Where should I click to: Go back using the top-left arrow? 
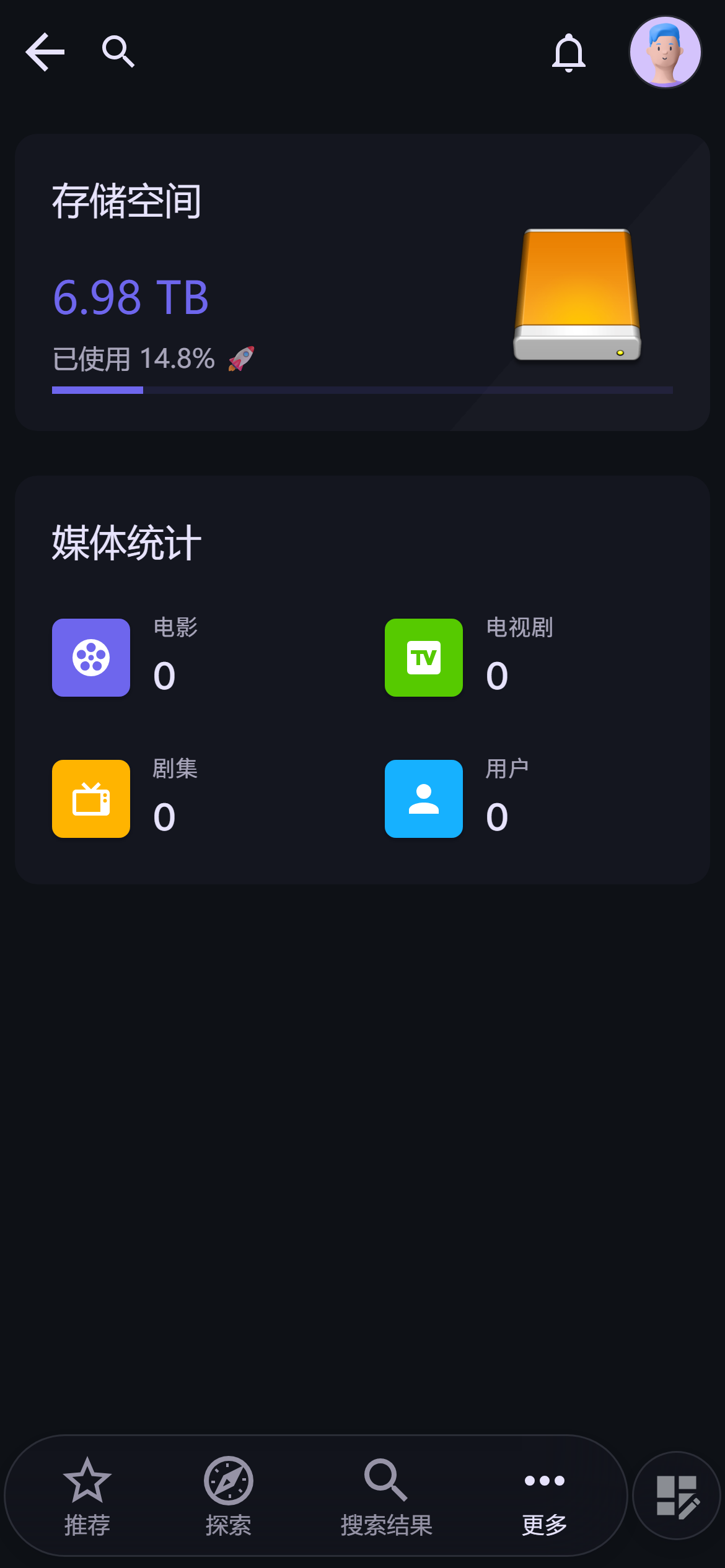point(45,52)
